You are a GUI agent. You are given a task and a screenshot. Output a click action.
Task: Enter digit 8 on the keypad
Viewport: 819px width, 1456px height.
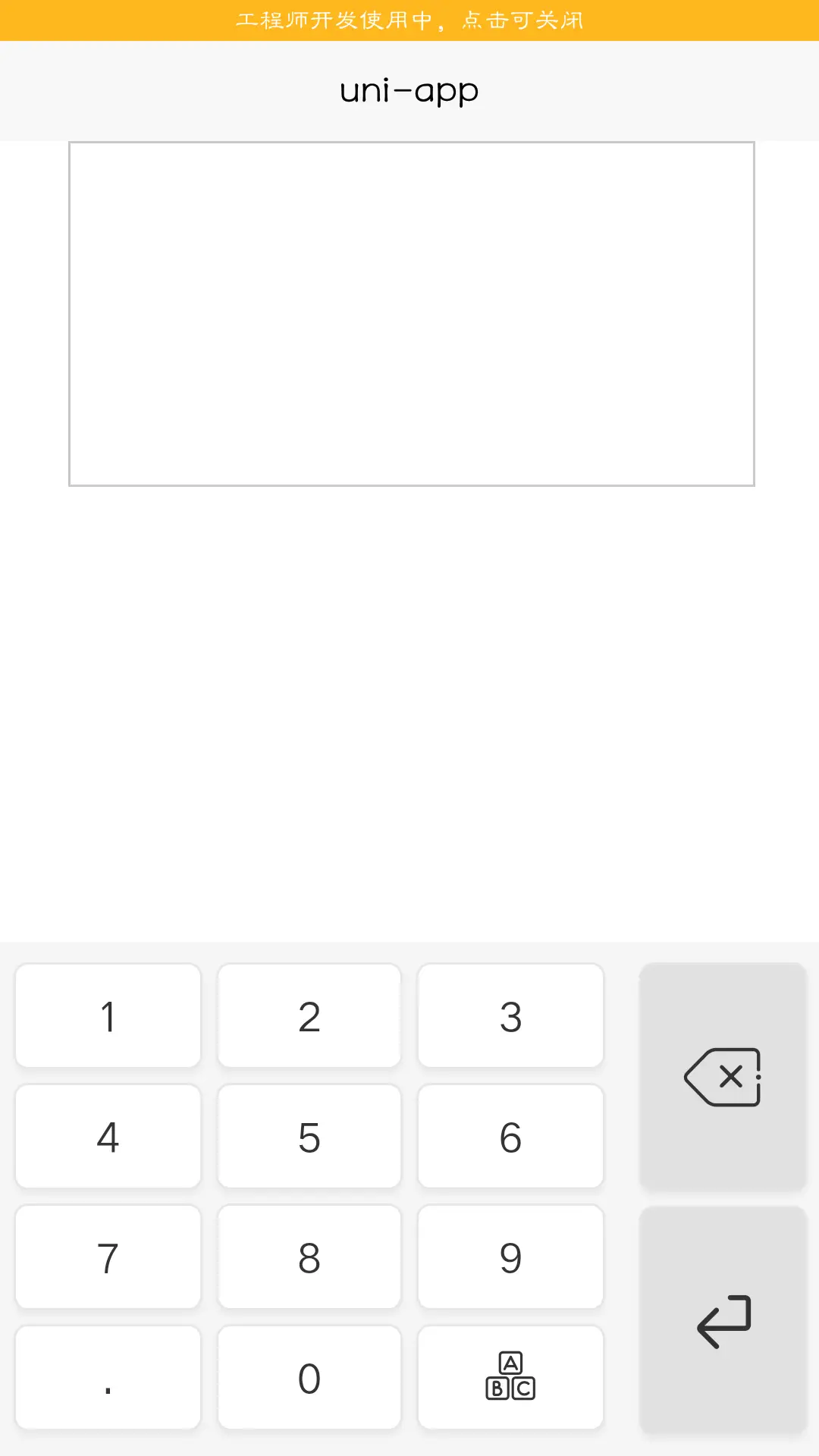point(309,1257)
